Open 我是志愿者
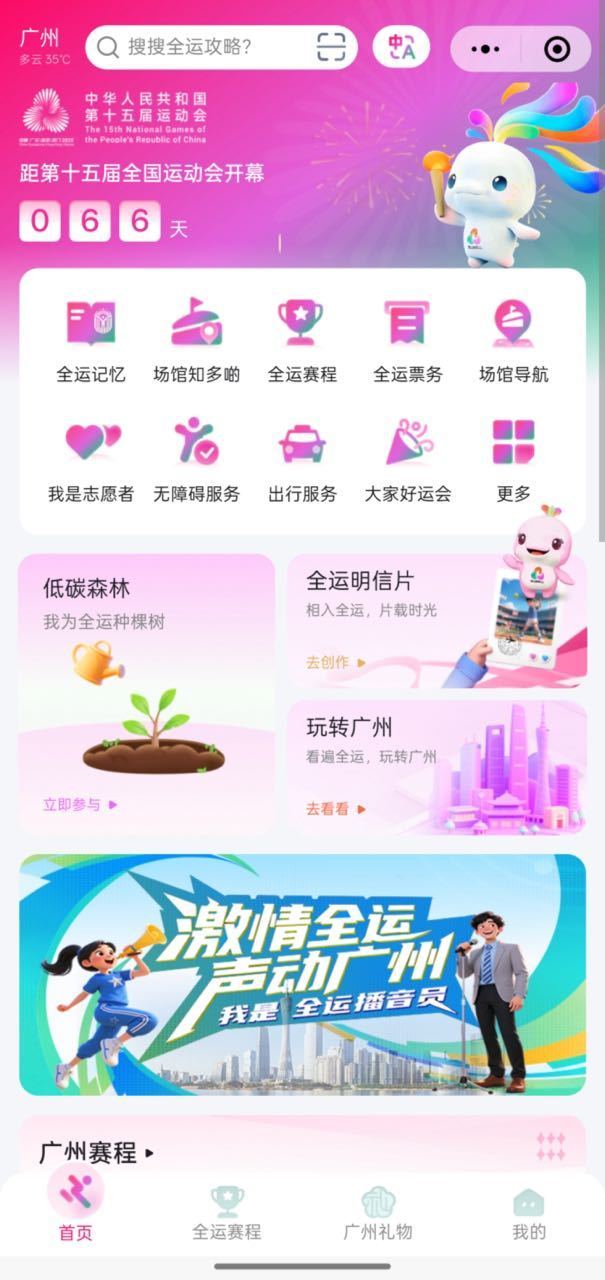The image size is (605, 1280). click(x=91, y=460)
